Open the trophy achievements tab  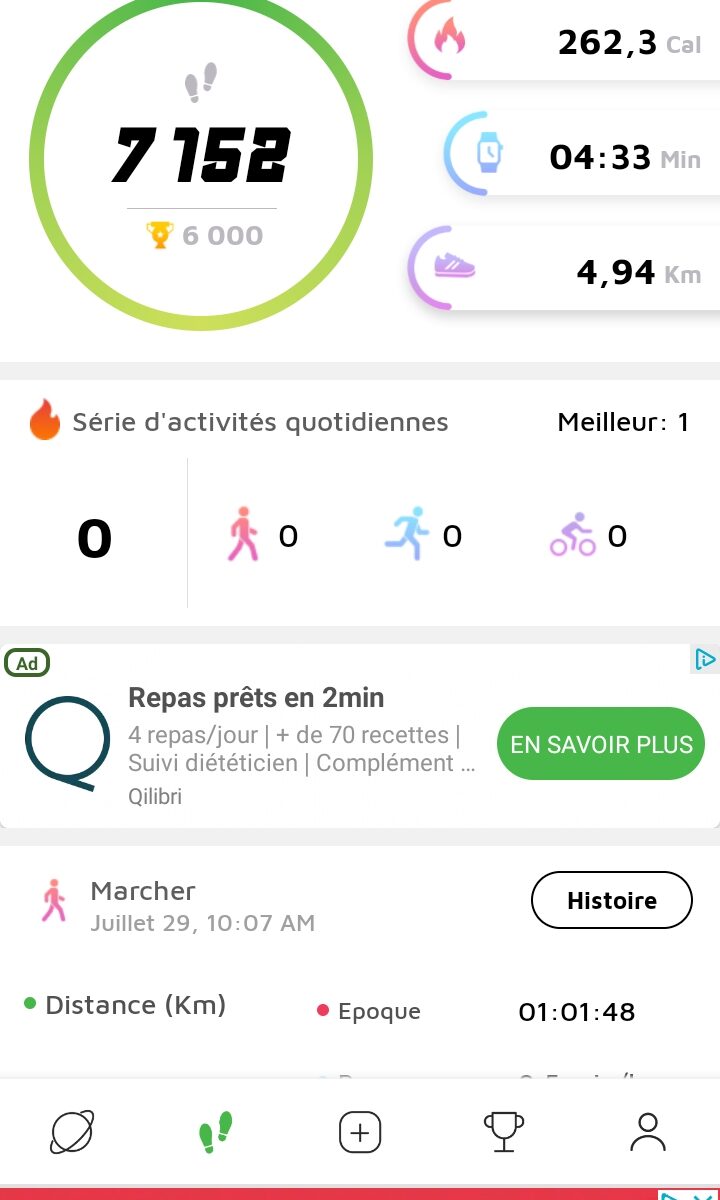(x=503, y=1132)
